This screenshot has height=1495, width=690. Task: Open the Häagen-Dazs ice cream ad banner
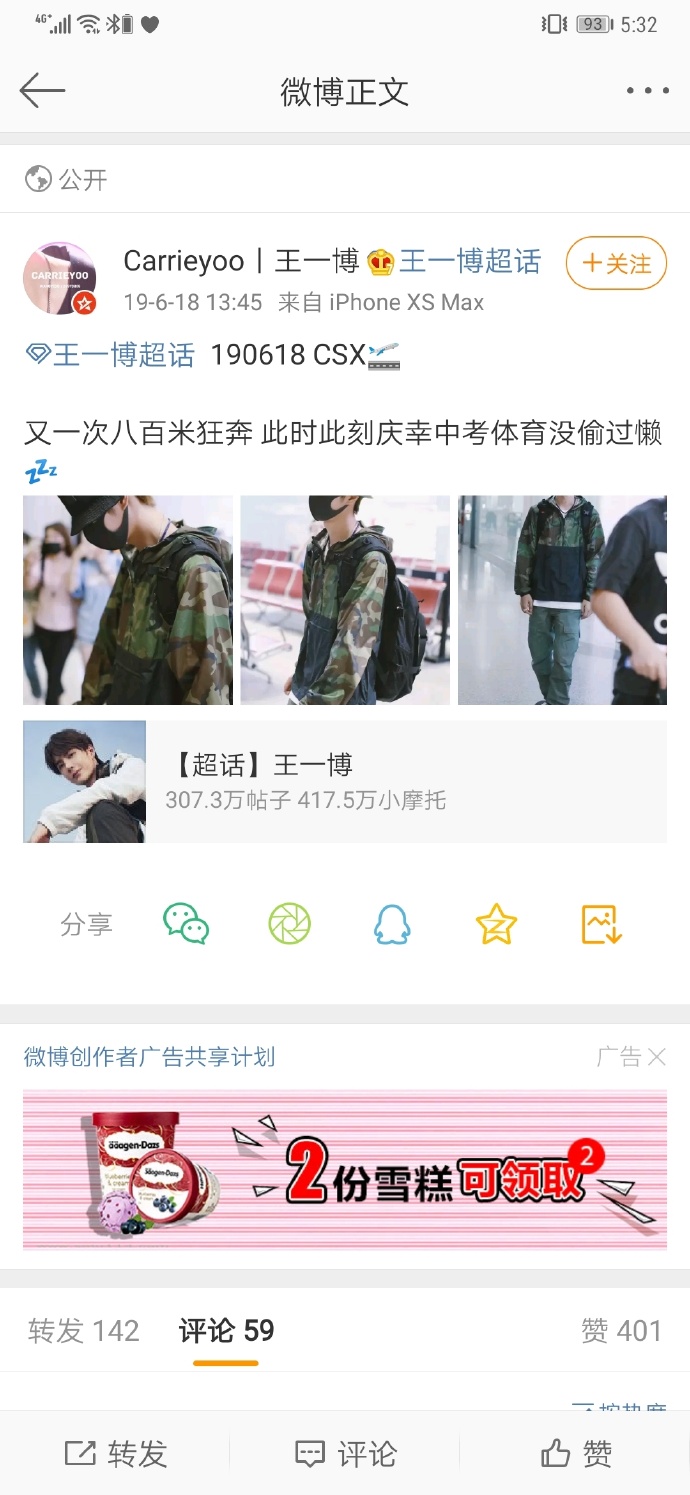[345, 1170]
